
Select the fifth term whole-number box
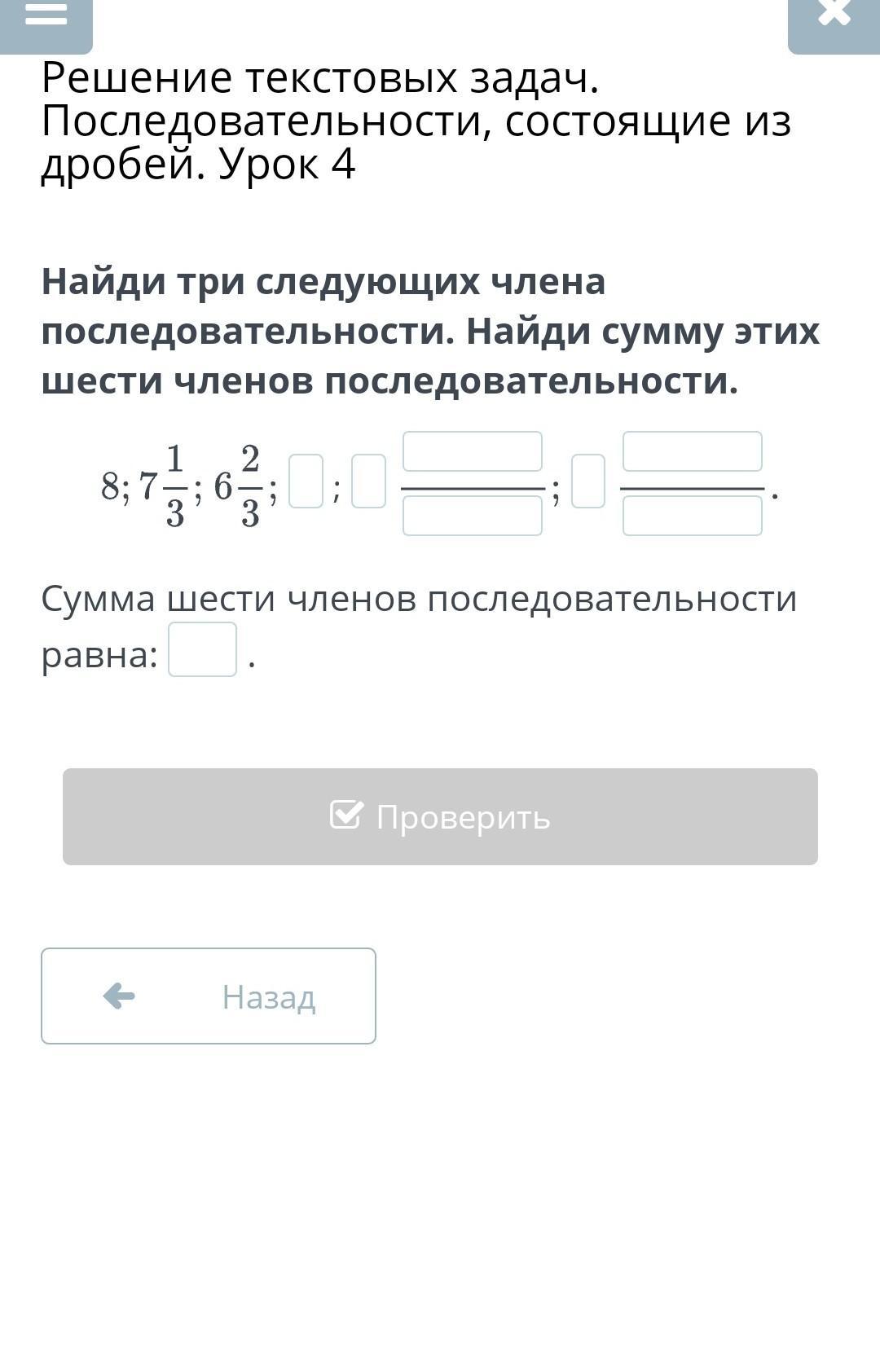tap(368, 482)
